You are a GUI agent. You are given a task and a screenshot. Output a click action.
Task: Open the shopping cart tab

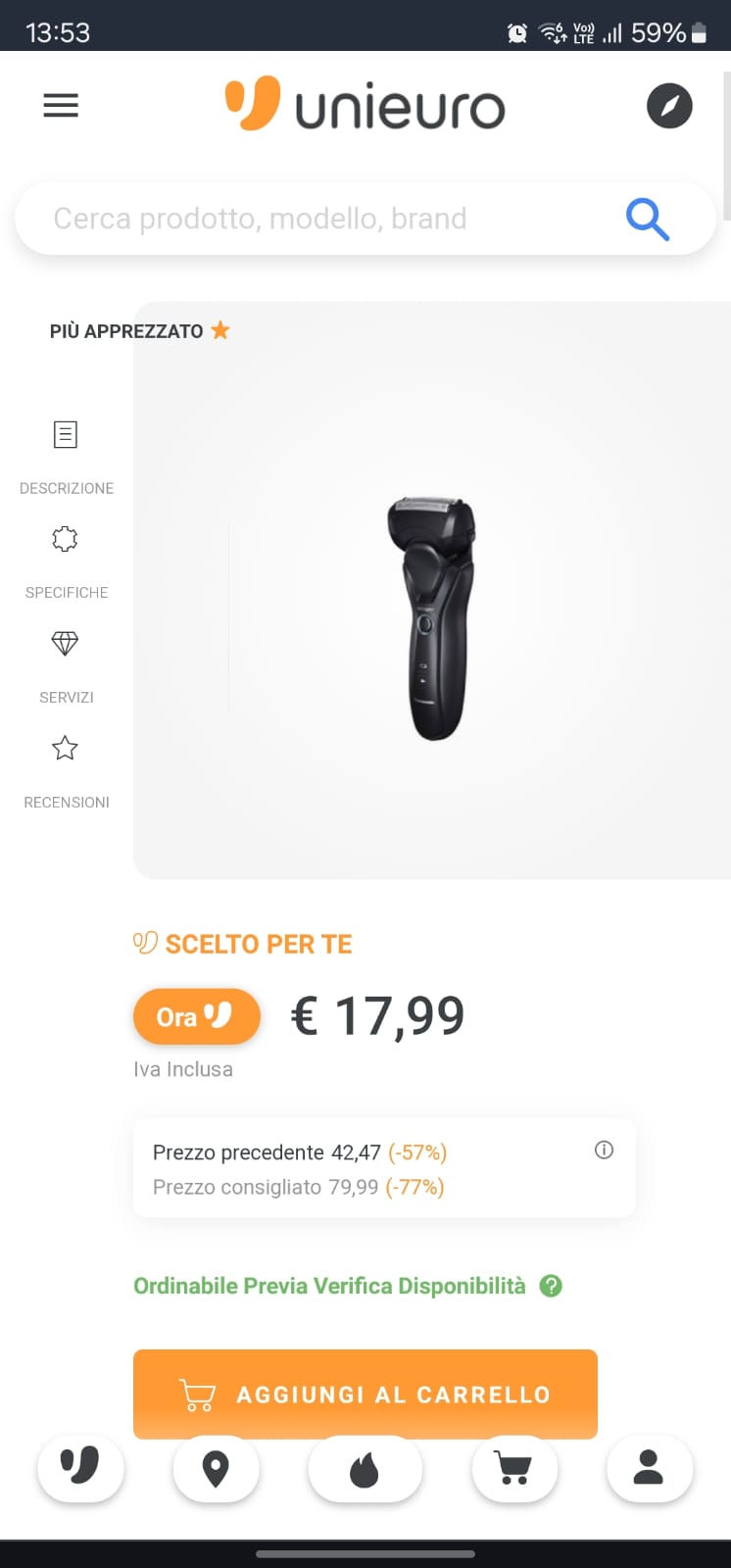(x=514, y=1468)
